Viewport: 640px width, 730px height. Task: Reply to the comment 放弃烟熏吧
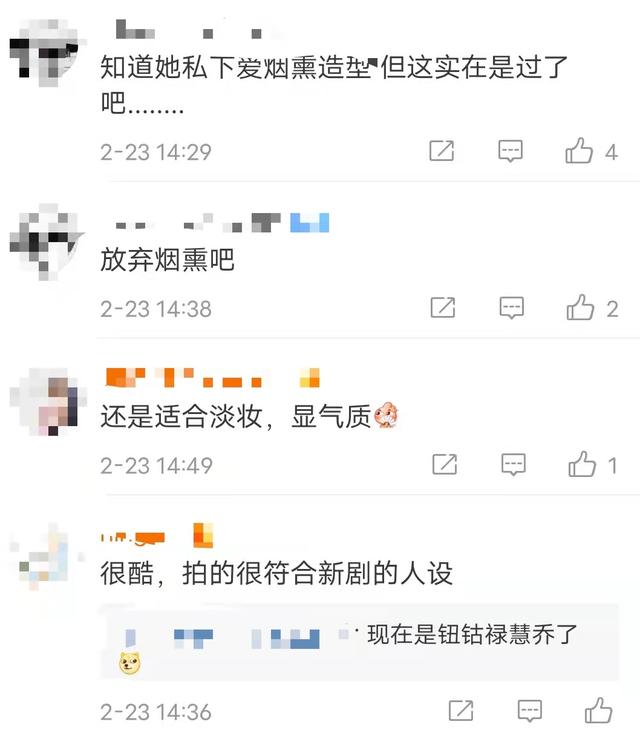[512, 308]
